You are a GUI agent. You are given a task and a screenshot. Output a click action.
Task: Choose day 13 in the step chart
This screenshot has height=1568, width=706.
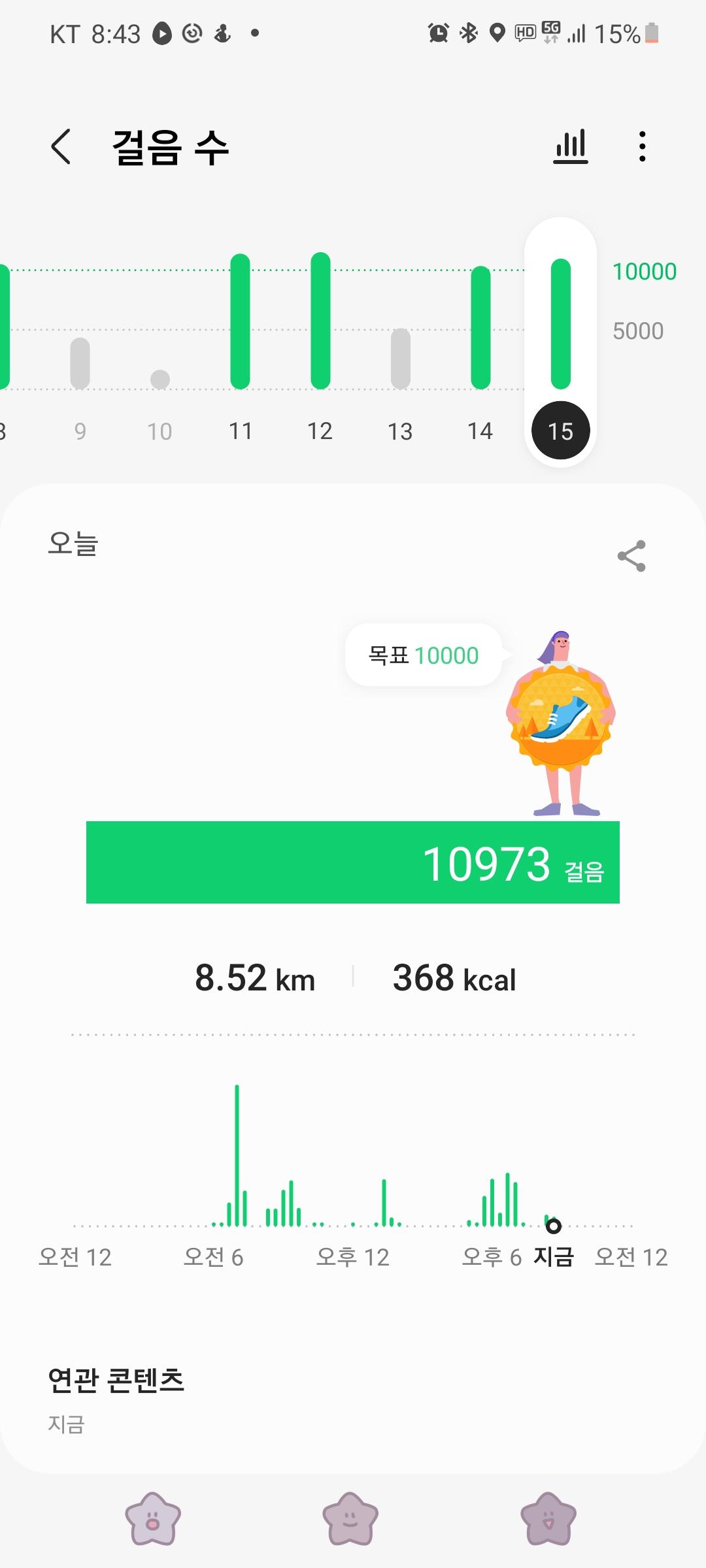pyautogui.click(x=400, y=359)
